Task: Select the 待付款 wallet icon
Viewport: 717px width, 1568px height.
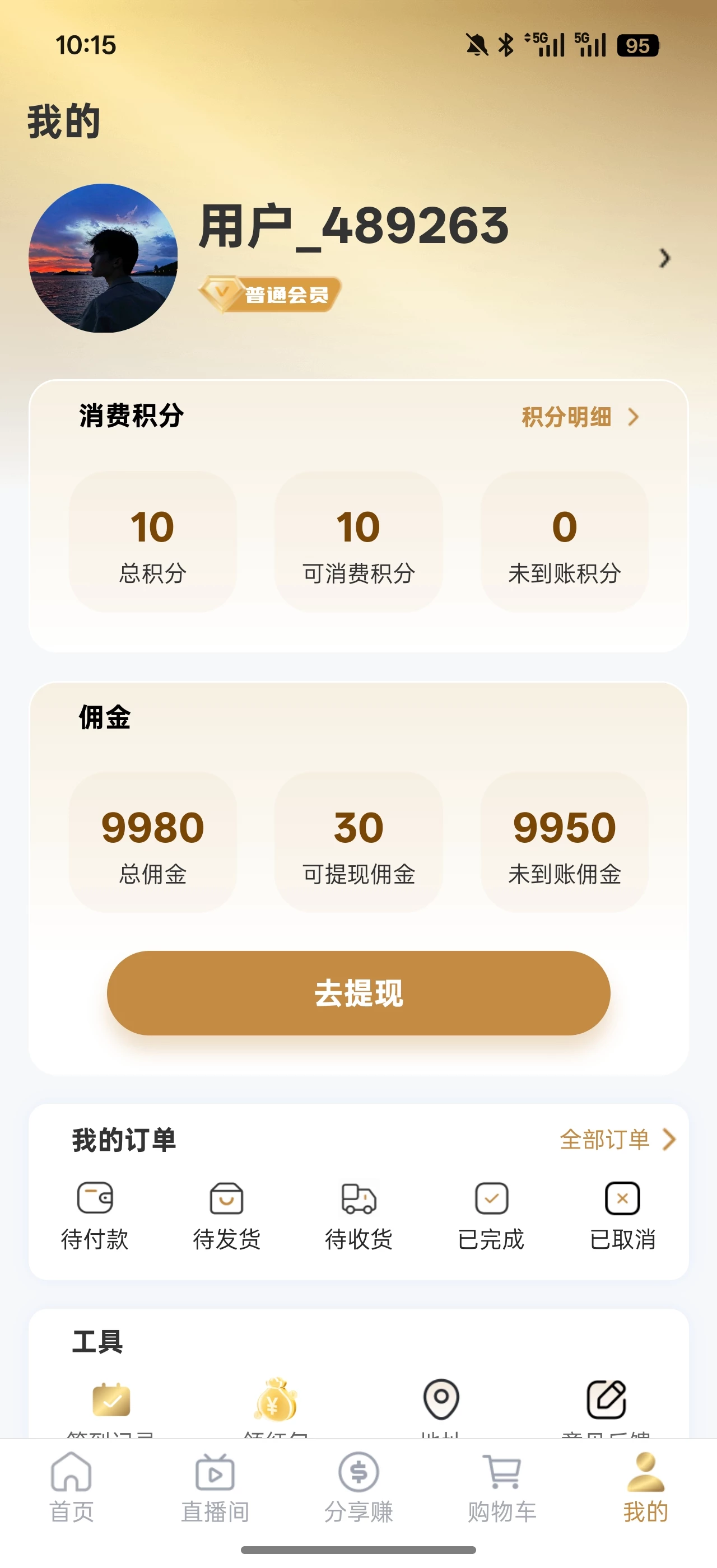Action: tap(96, 1198)
